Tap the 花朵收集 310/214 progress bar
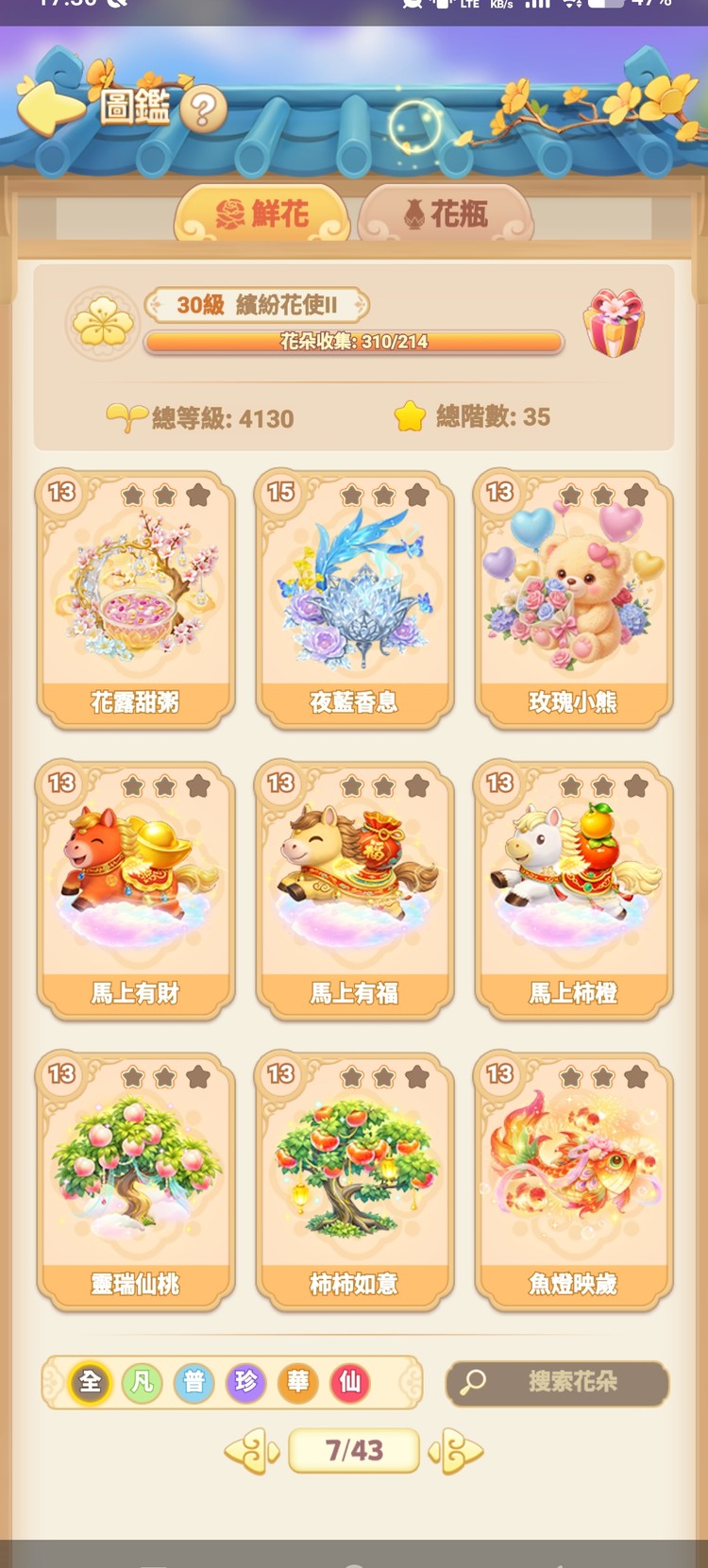Image resolution: width=708 pixels, height=1568 pixels. pos(354,343)
